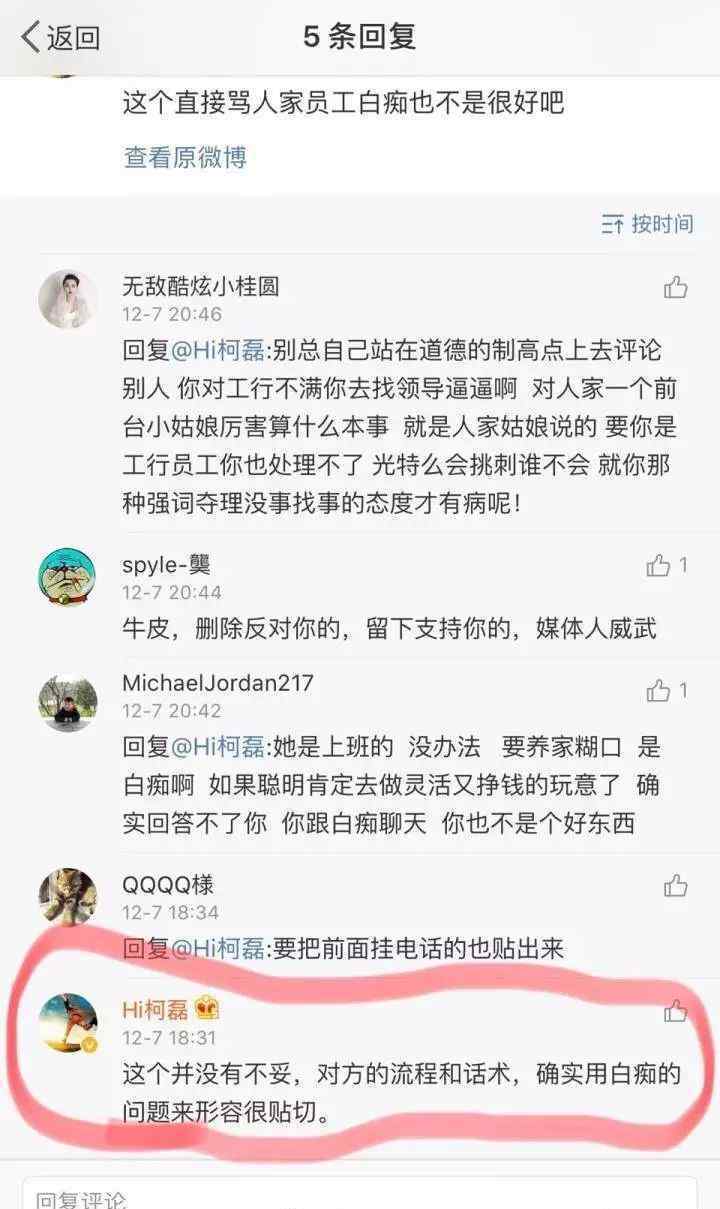720x1209 pixels.
Task: Open 无敌酷炫小桂圆's profile avatar
Action: point(68,299)
